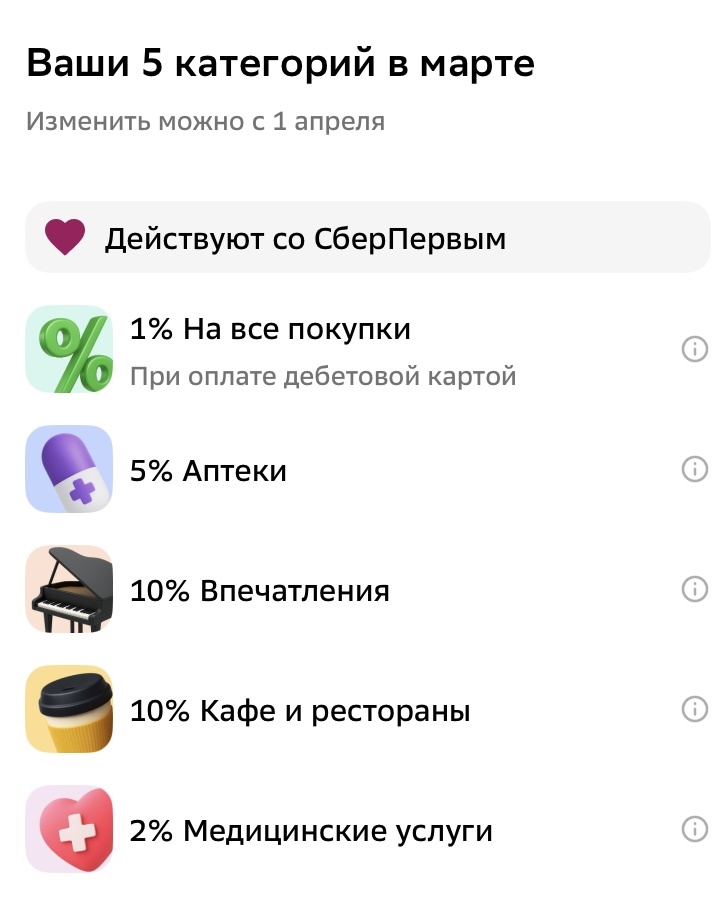Click the piano icon for «Впечатления»
Viewport: 728px width, 921px height.
tap(68, 589)
